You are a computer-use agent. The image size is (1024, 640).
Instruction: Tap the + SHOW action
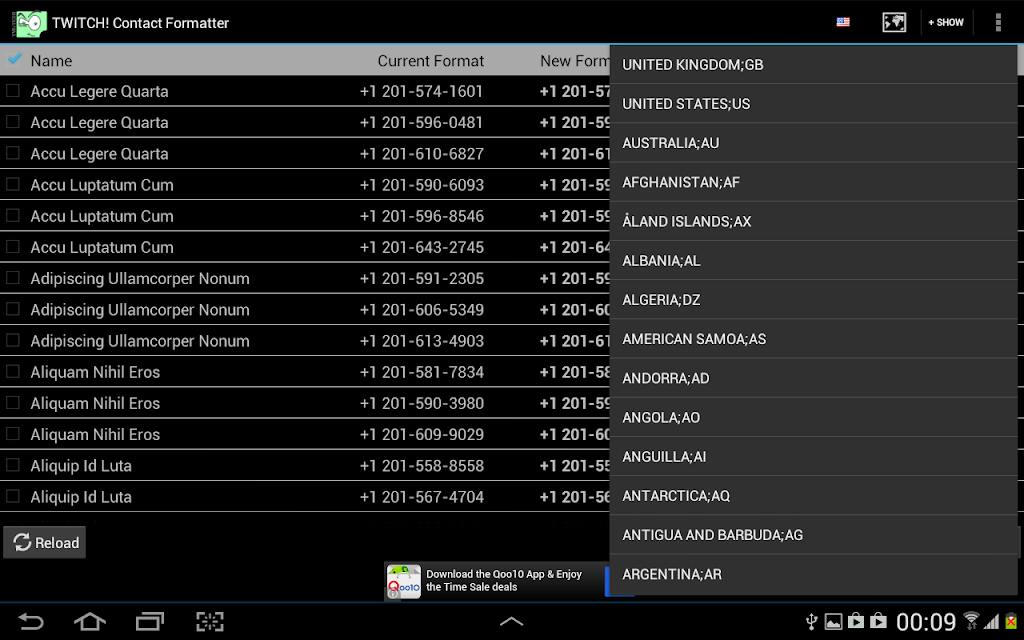pyautogui.click(x=946, y=22)
